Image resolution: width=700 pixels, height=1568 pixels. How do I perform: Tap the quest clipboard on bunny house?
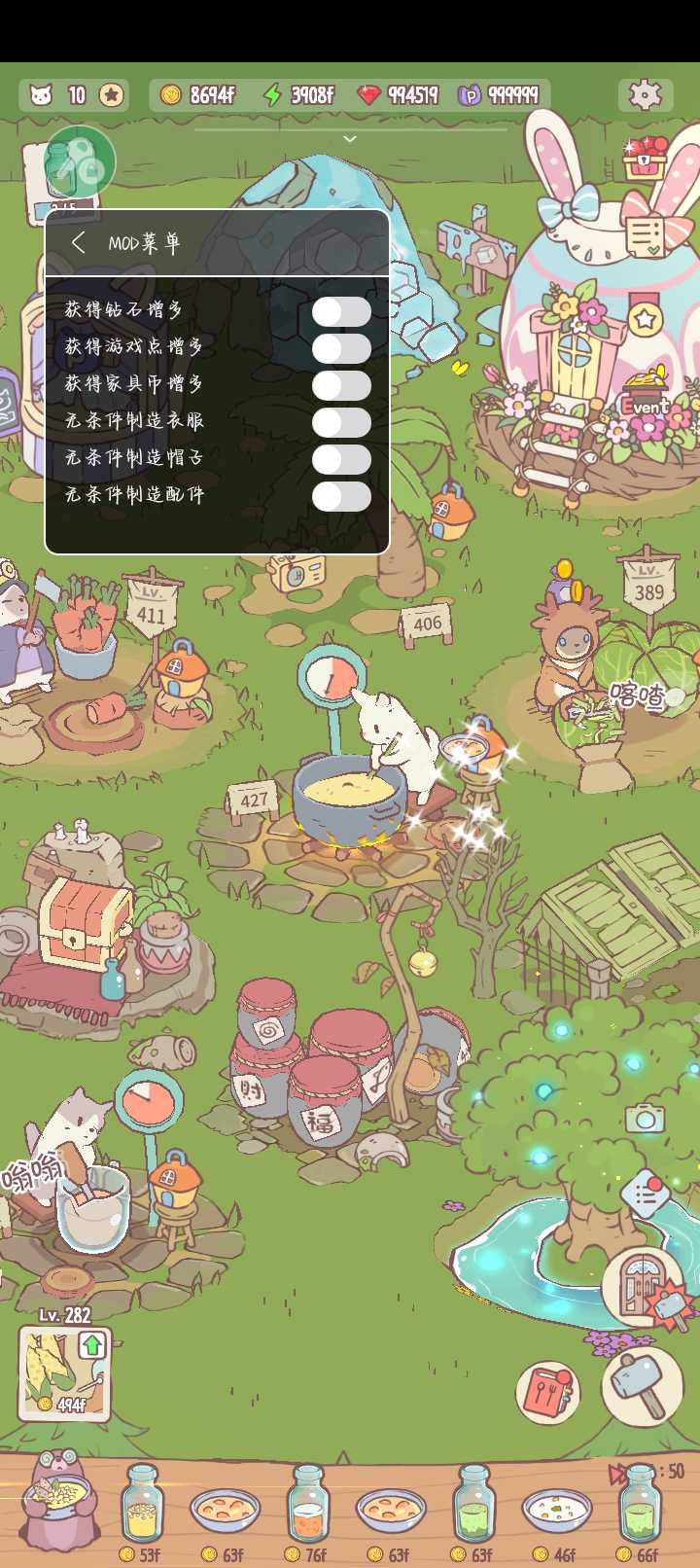[645, 235]
